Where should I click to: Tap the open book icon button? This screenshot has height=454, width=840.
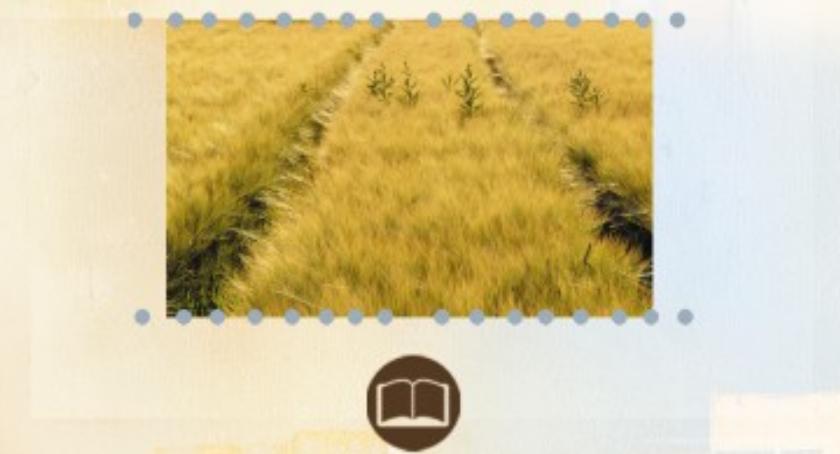coord(414,402)
